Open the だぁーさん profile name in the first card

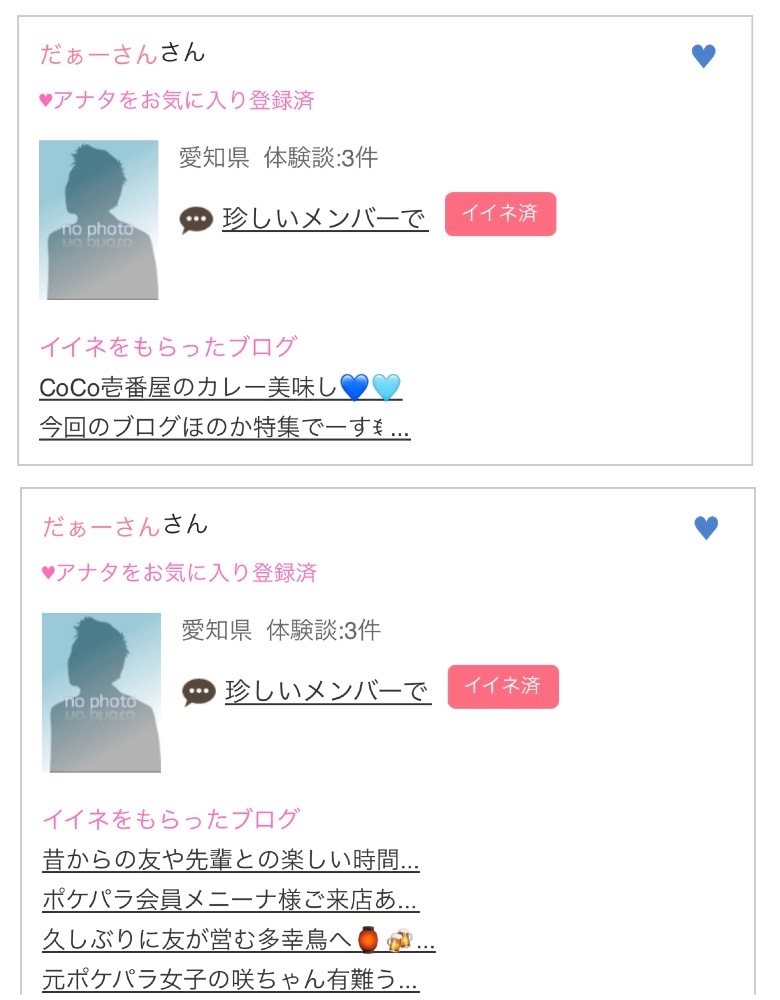coord(99,54)
